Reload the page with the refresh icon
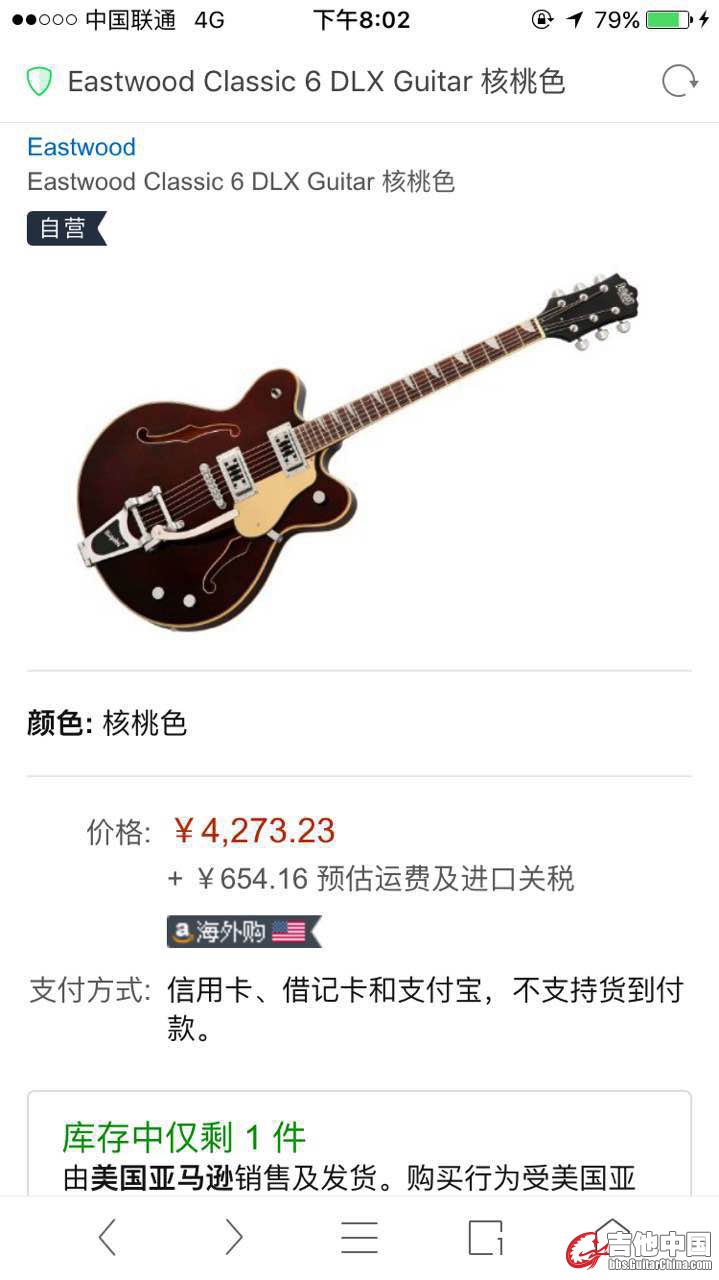This screenshot has height=1280, width=719. pos(680,81)
